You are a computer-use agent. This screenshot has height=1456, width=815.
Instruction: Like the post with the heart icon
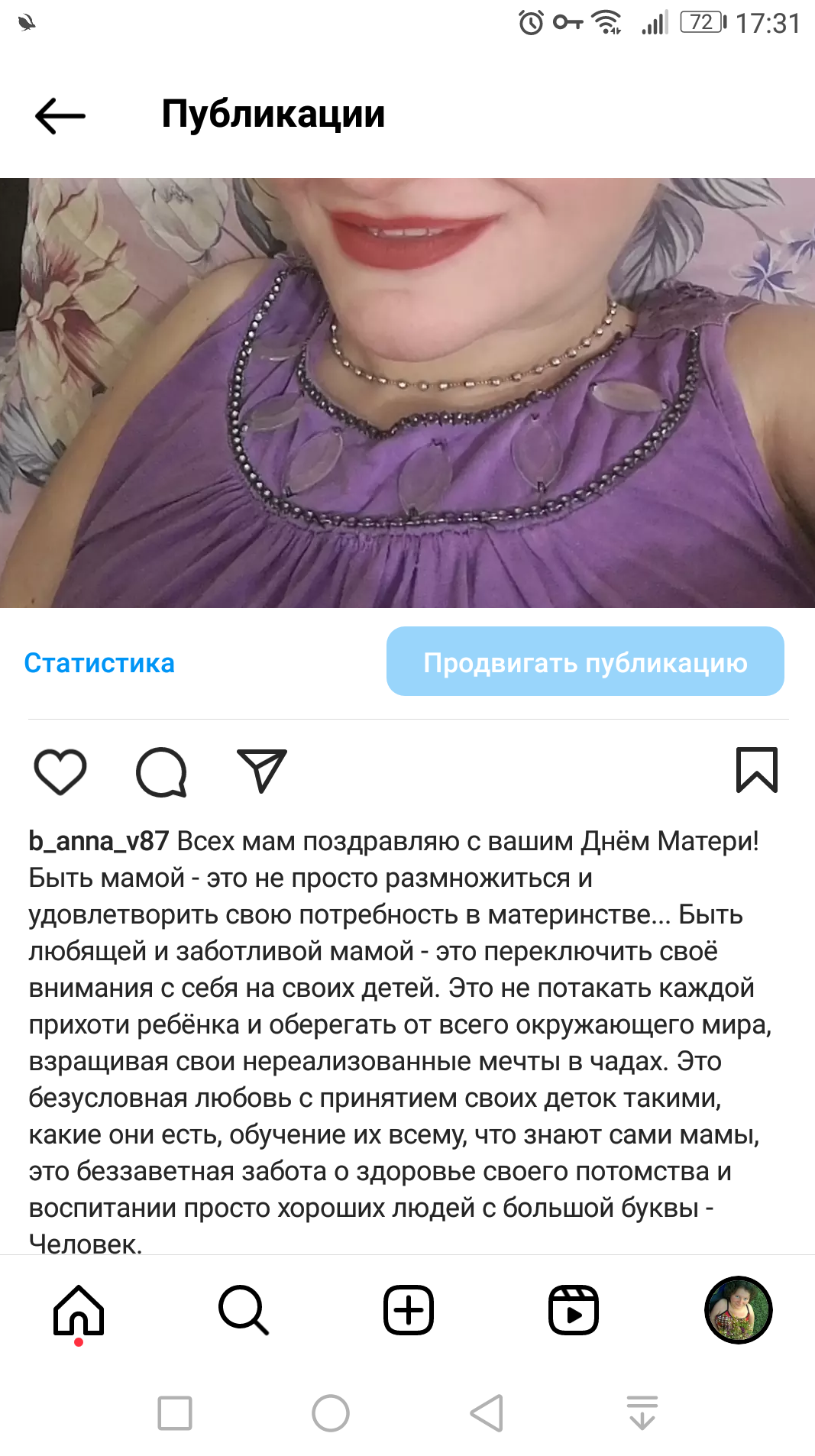tap(60, 772)
